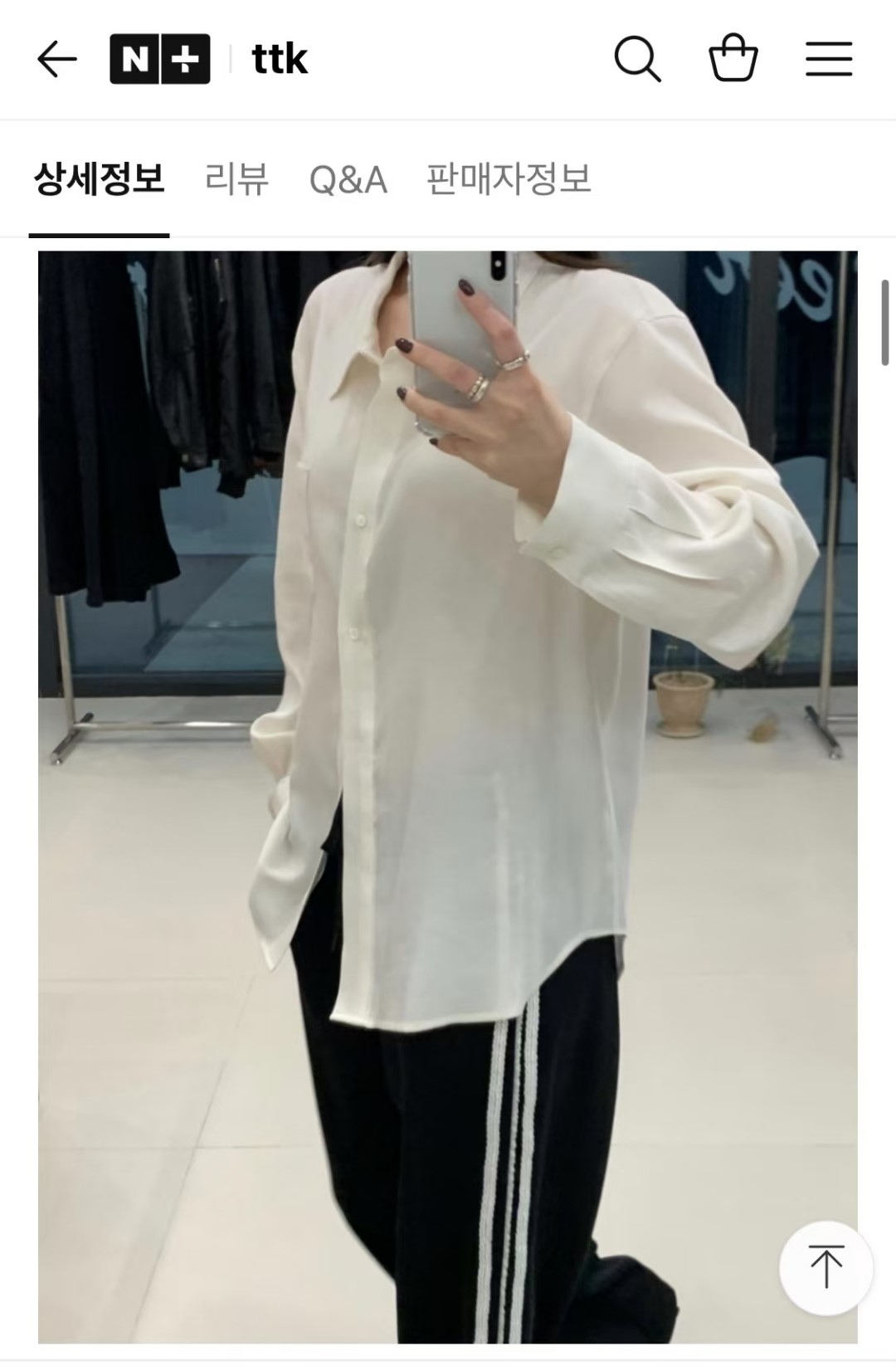This screenshot has width=896, height=1371.
Task: Switch to the 판매자정보 tab
Action: point(508,178)
